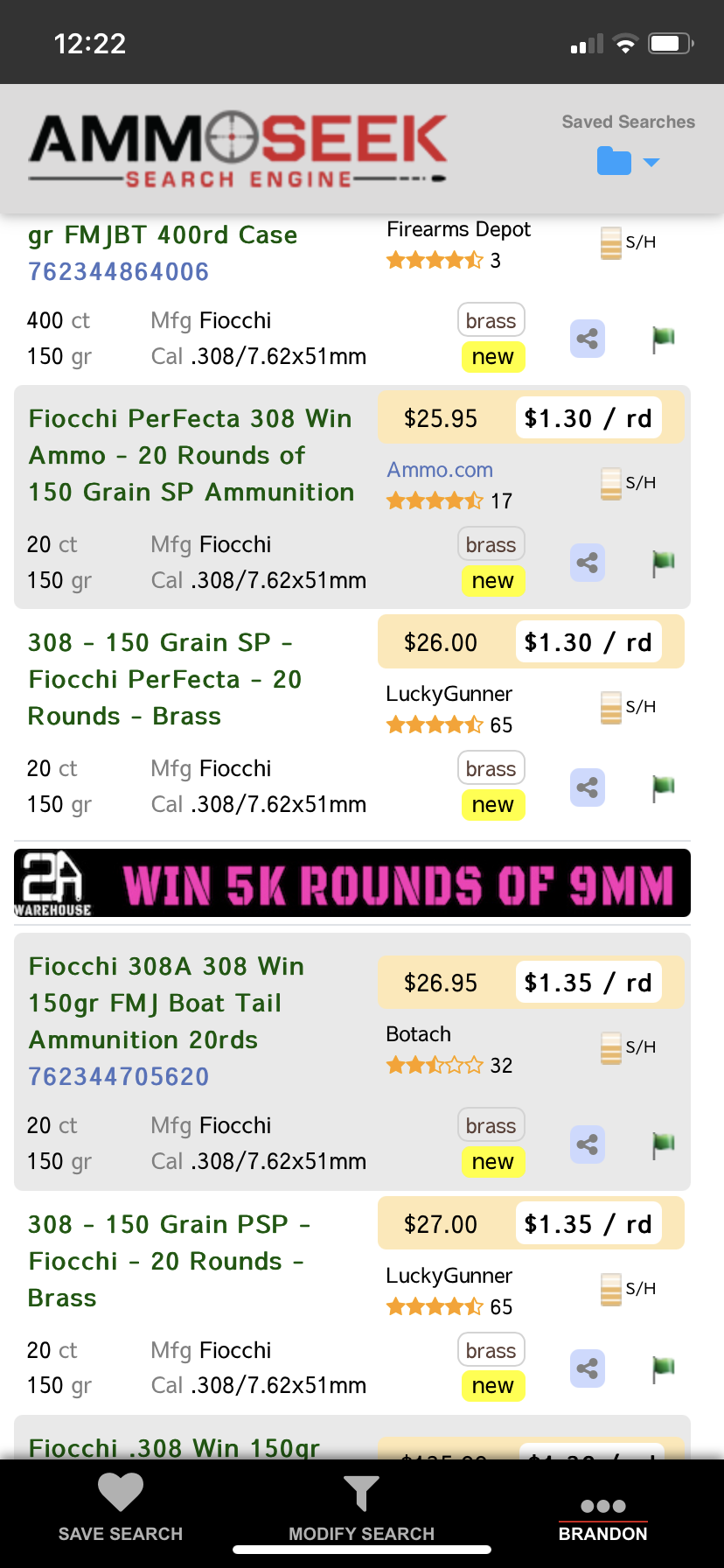Share the LuckyGunner $26.00 listing
Screen dimensions: 724x1568
tap(588, 787)
